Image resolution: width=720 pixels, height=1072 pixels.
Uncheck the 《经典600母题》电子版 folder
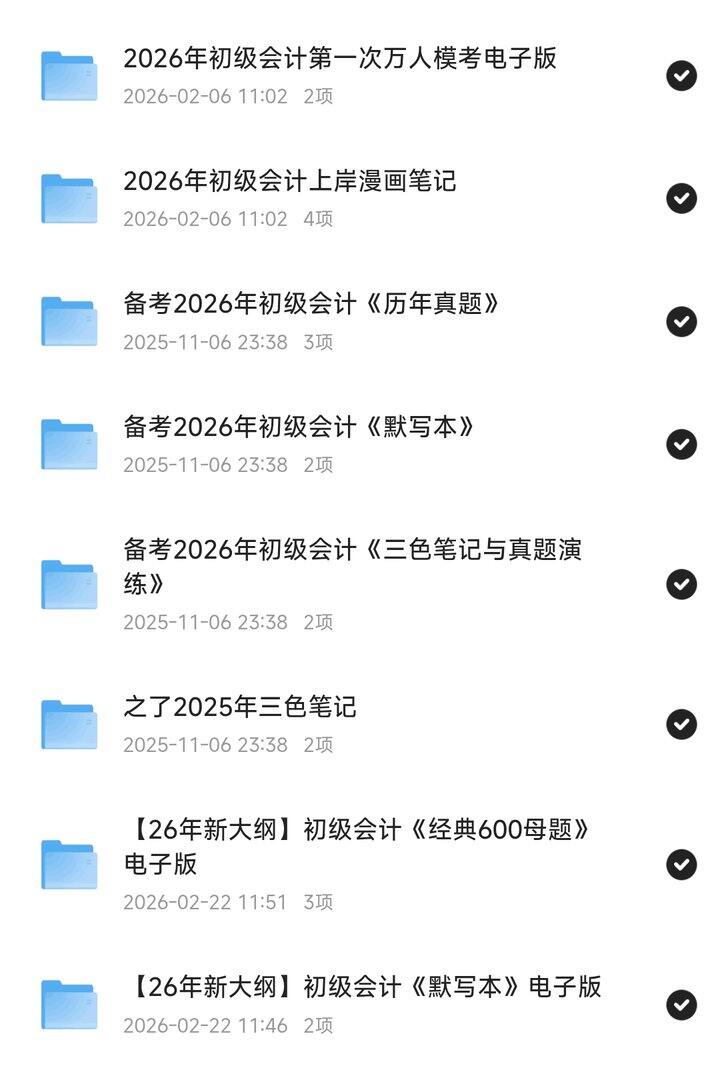pyautogui.click(x=681, y=863)
